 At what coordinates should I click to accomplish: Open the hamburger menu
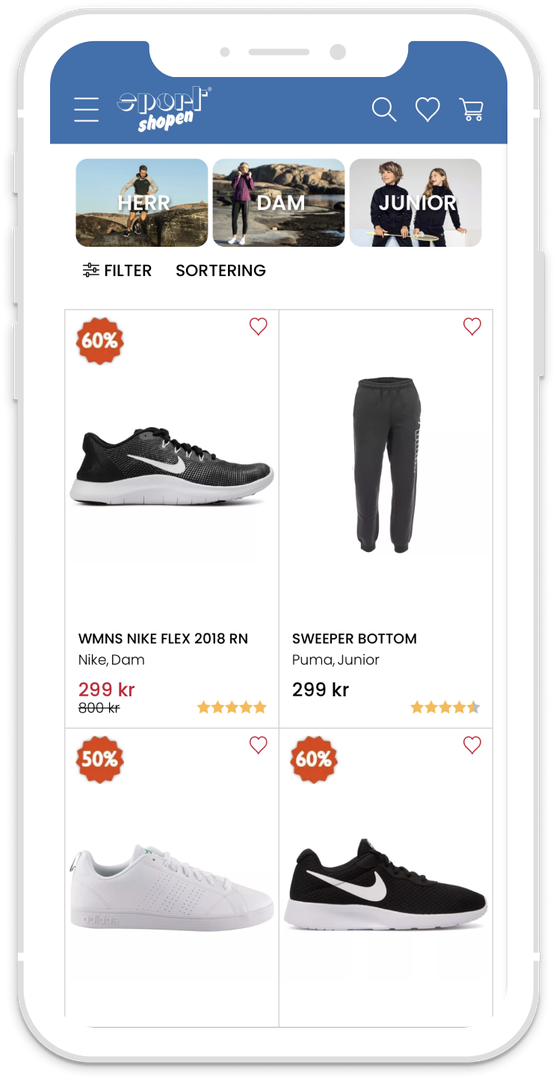pos(86,110)
